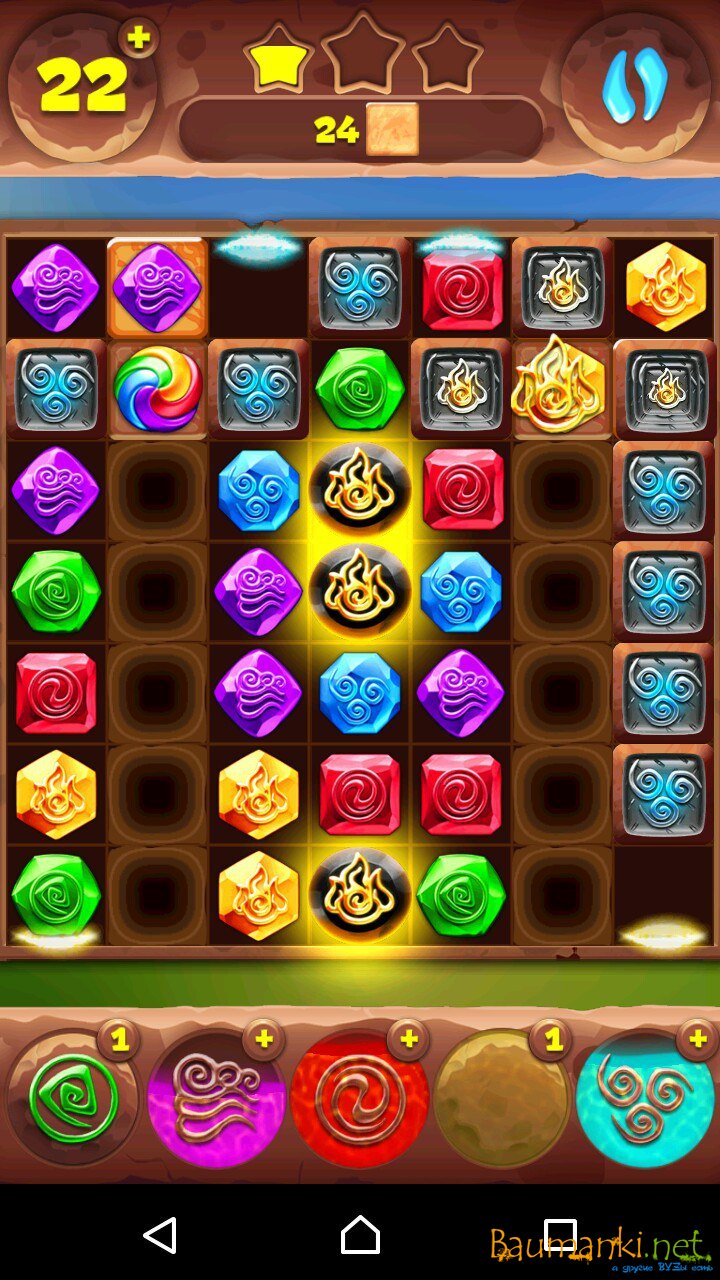Add extra moves with the plus button
720x1280 pixels.
[138, 38]
